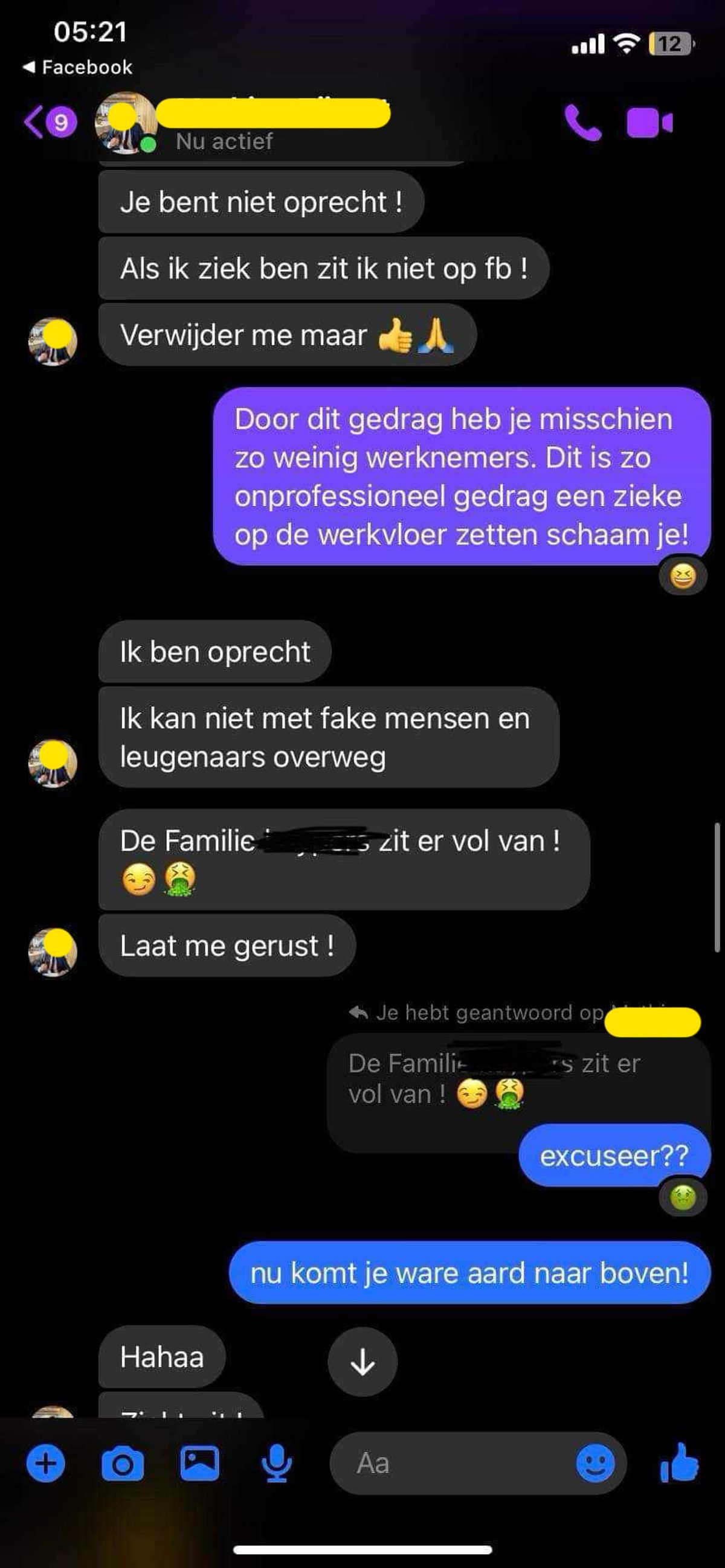725x1568 pixels.
Task: Open the photo gallery picker
Action: tap(199, 1463)
